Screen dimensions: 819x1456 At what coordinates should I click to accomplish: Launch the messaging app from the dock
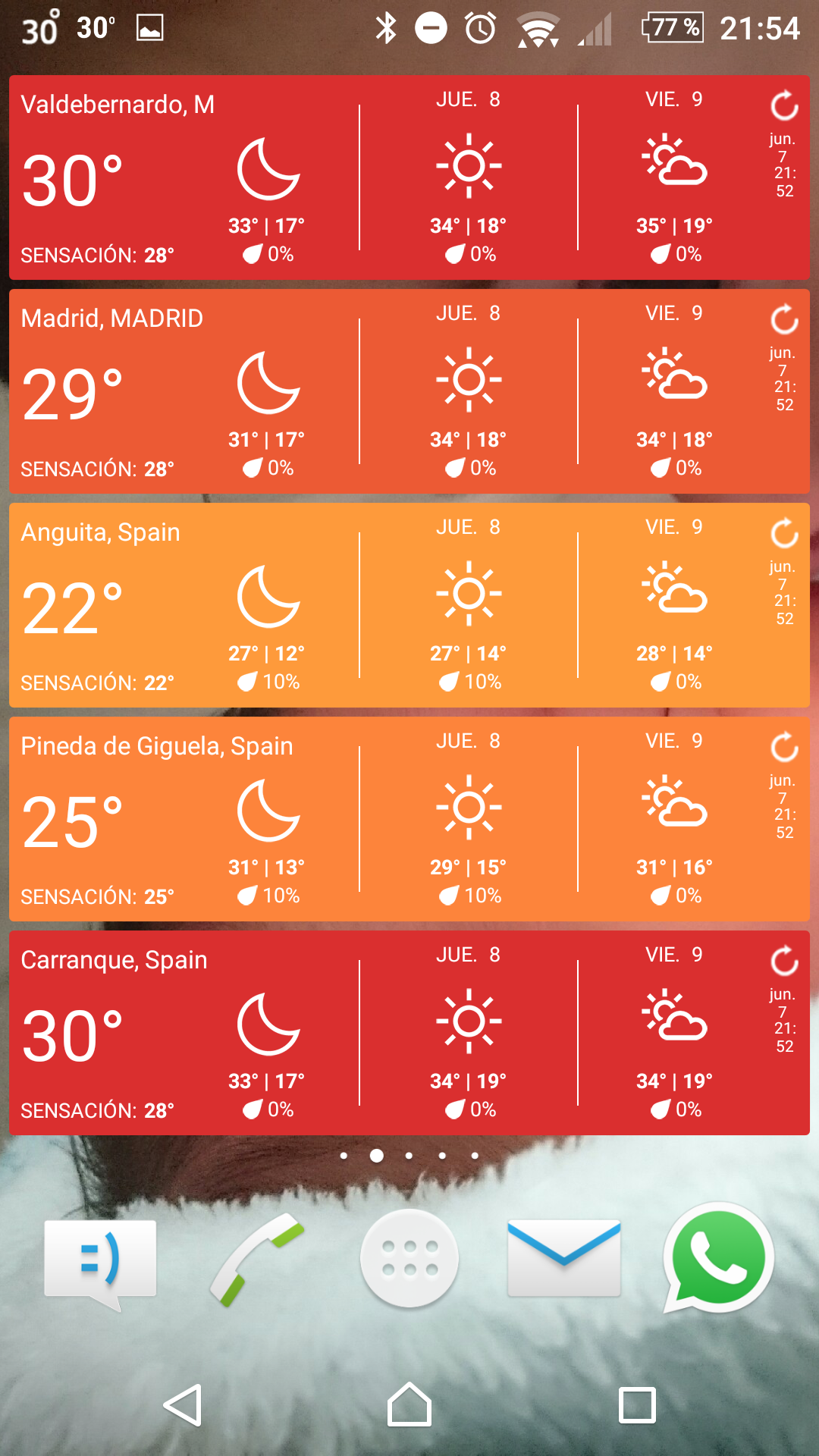pos(101,1262)
